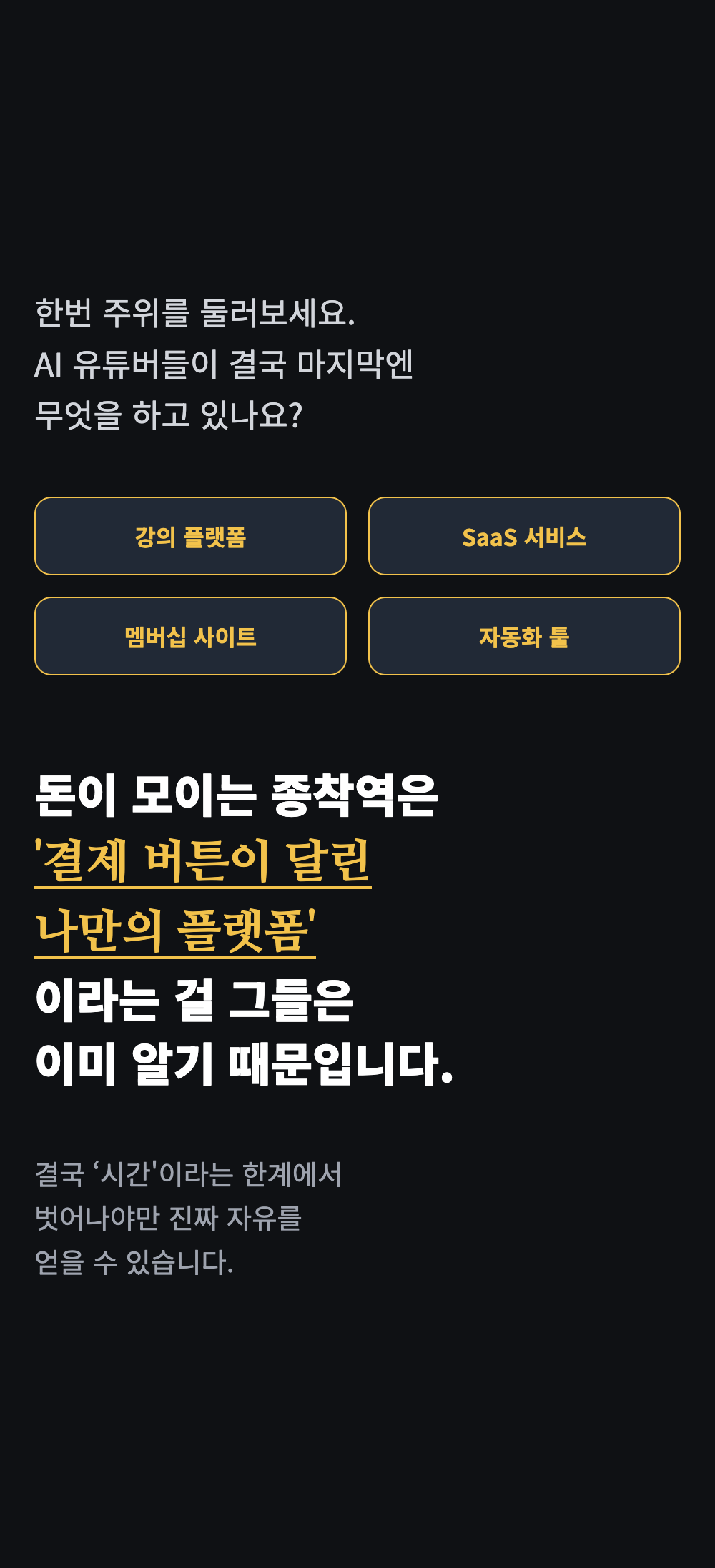Open the 자동화 툴 chip
This screenshot has width=715, height=1568.
[524, 636]
